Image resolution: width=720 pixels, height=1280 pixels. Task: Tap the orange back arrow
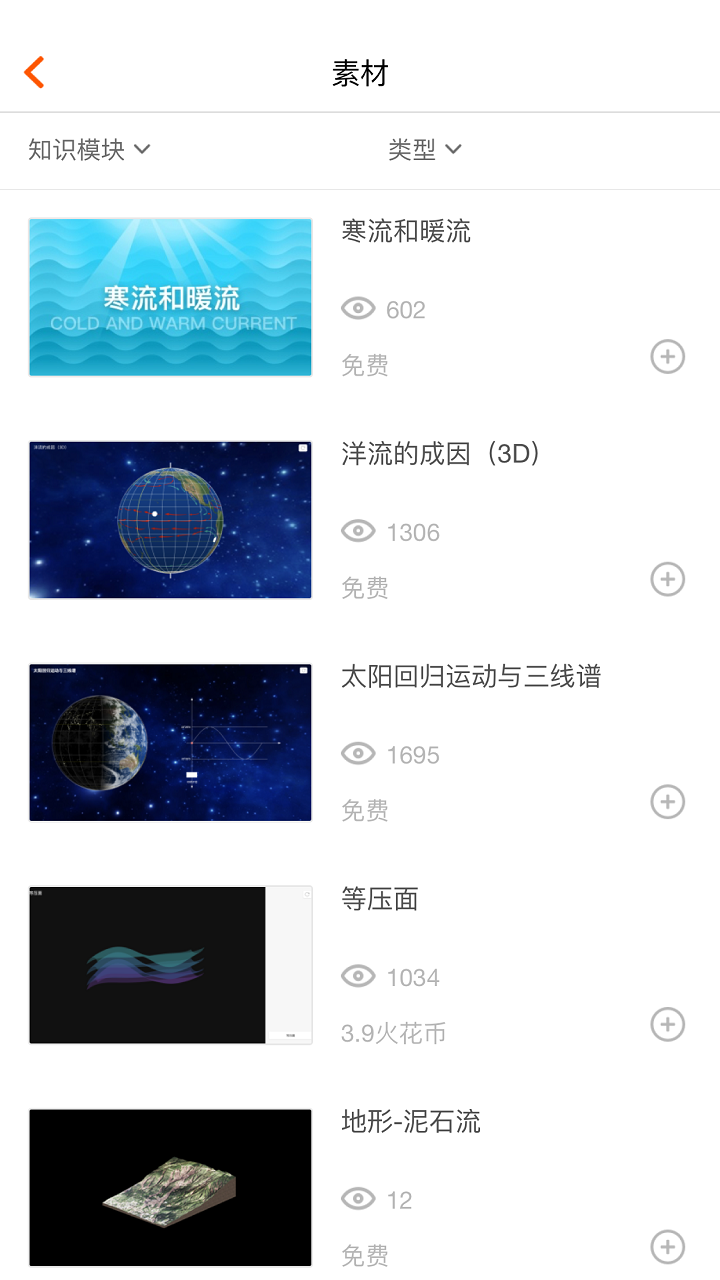[x=33, y=72]
